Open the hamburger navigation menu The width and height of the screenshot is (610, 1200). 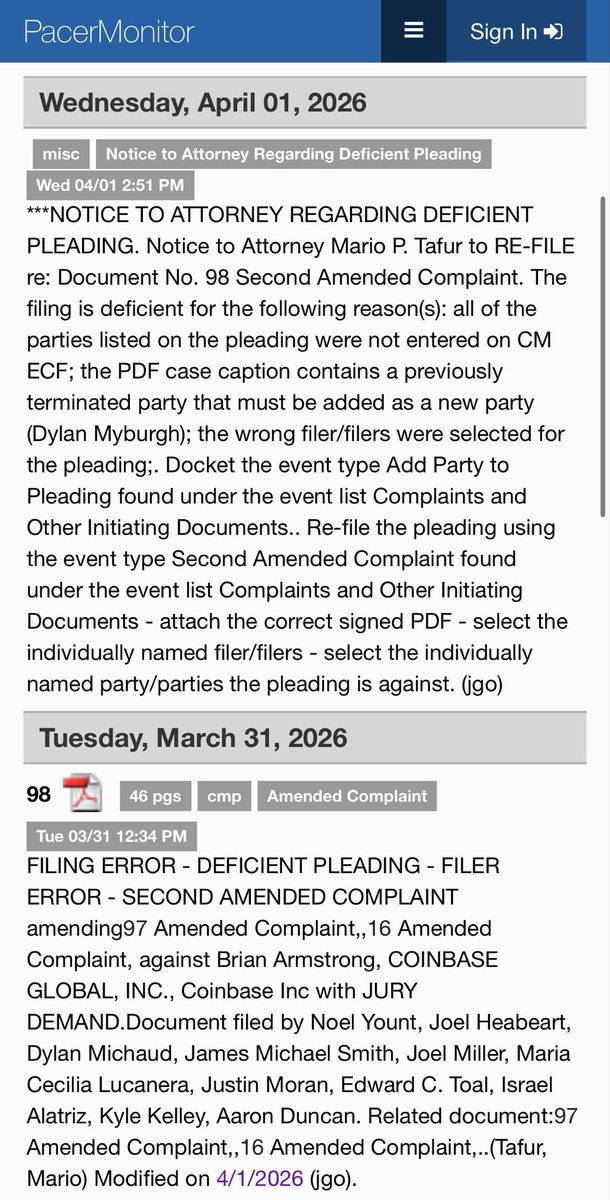[414, 31]
